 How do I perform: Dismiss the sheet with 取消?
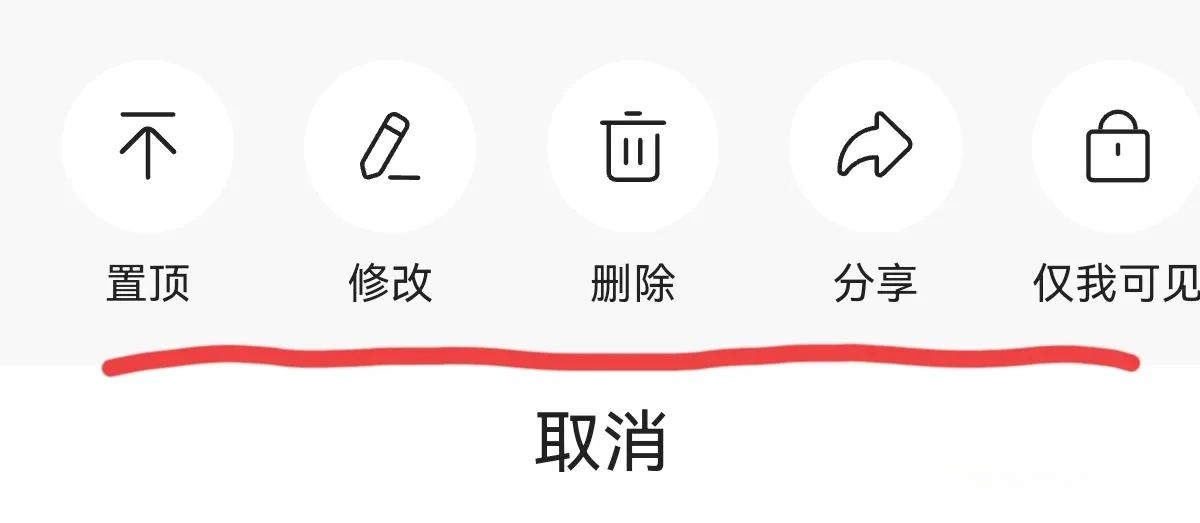click(600, 441)
